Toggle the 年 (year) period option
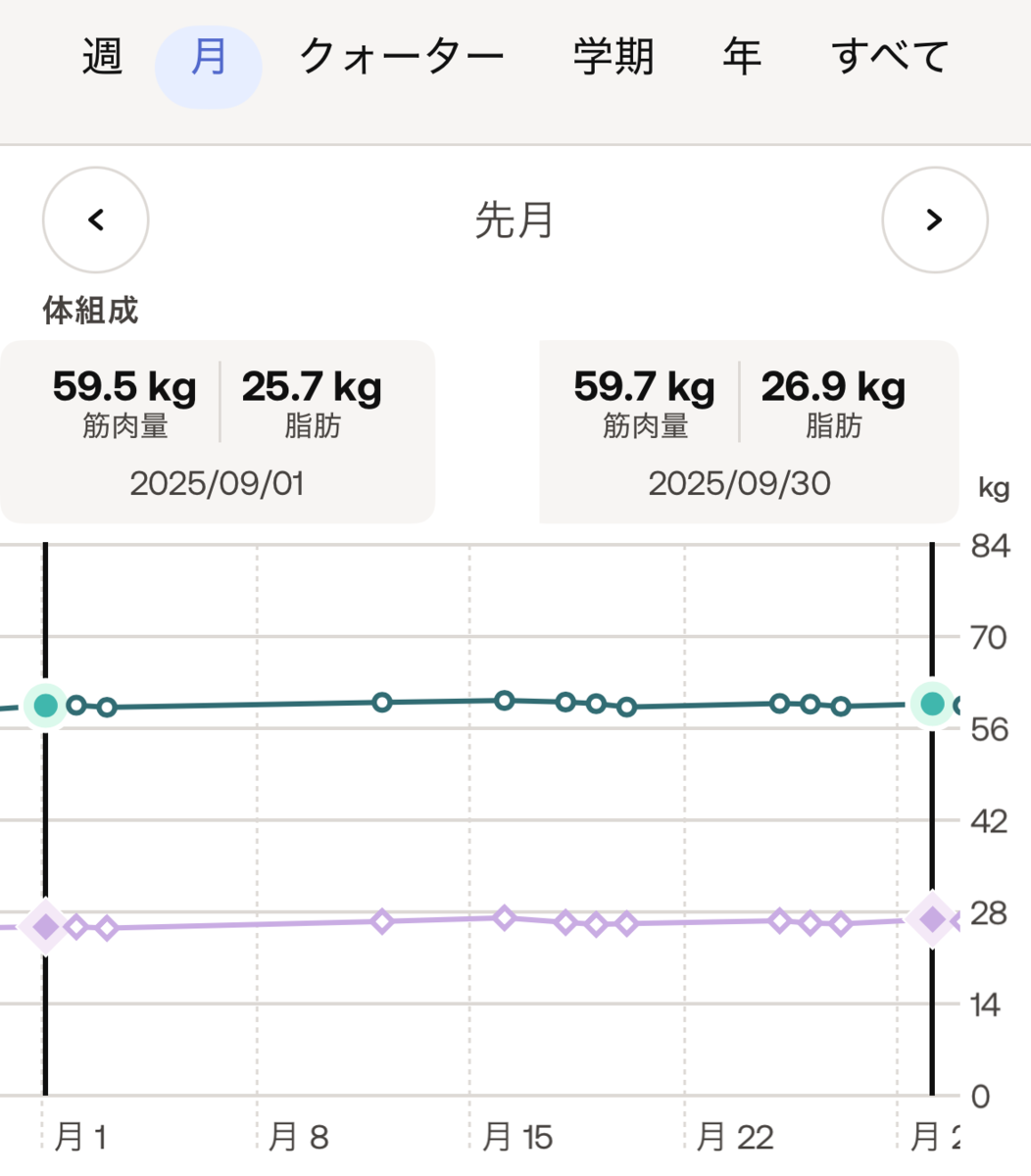 coord(743,56)
